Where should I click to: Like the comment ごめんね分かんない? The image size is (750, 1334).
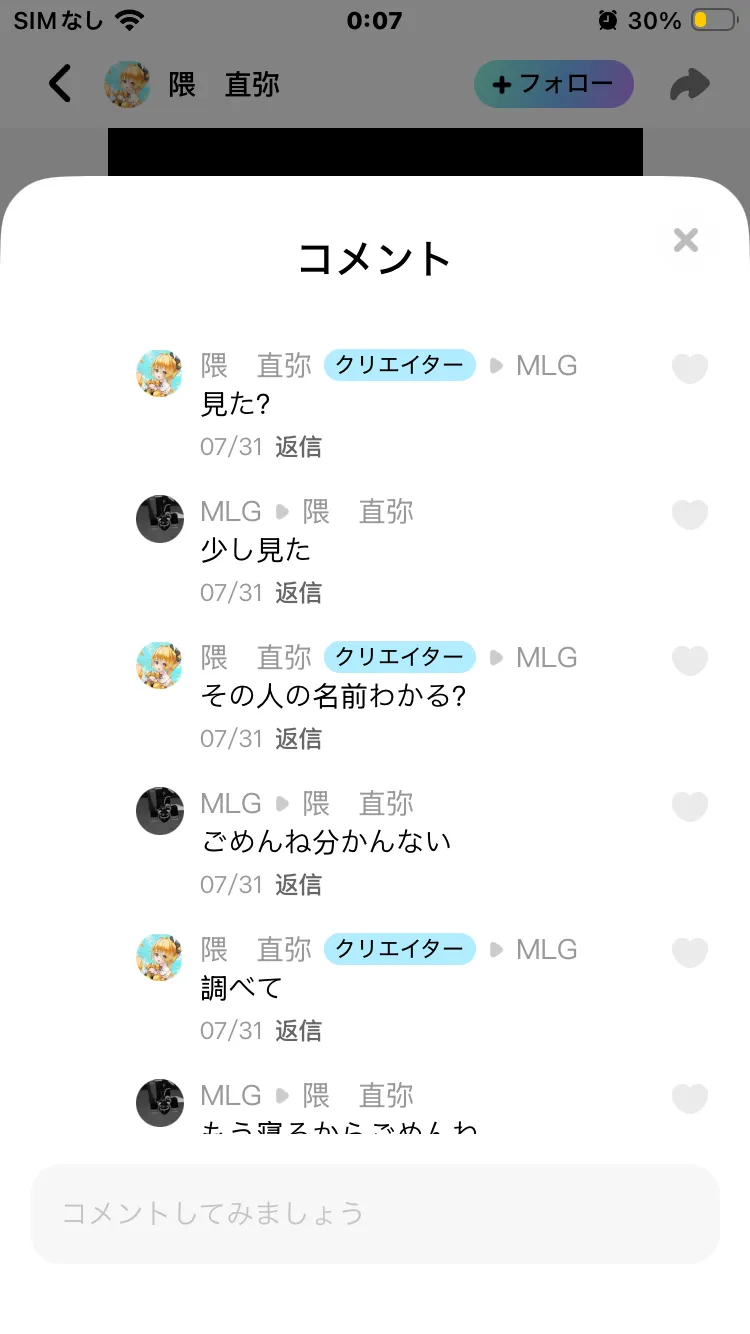689,806
